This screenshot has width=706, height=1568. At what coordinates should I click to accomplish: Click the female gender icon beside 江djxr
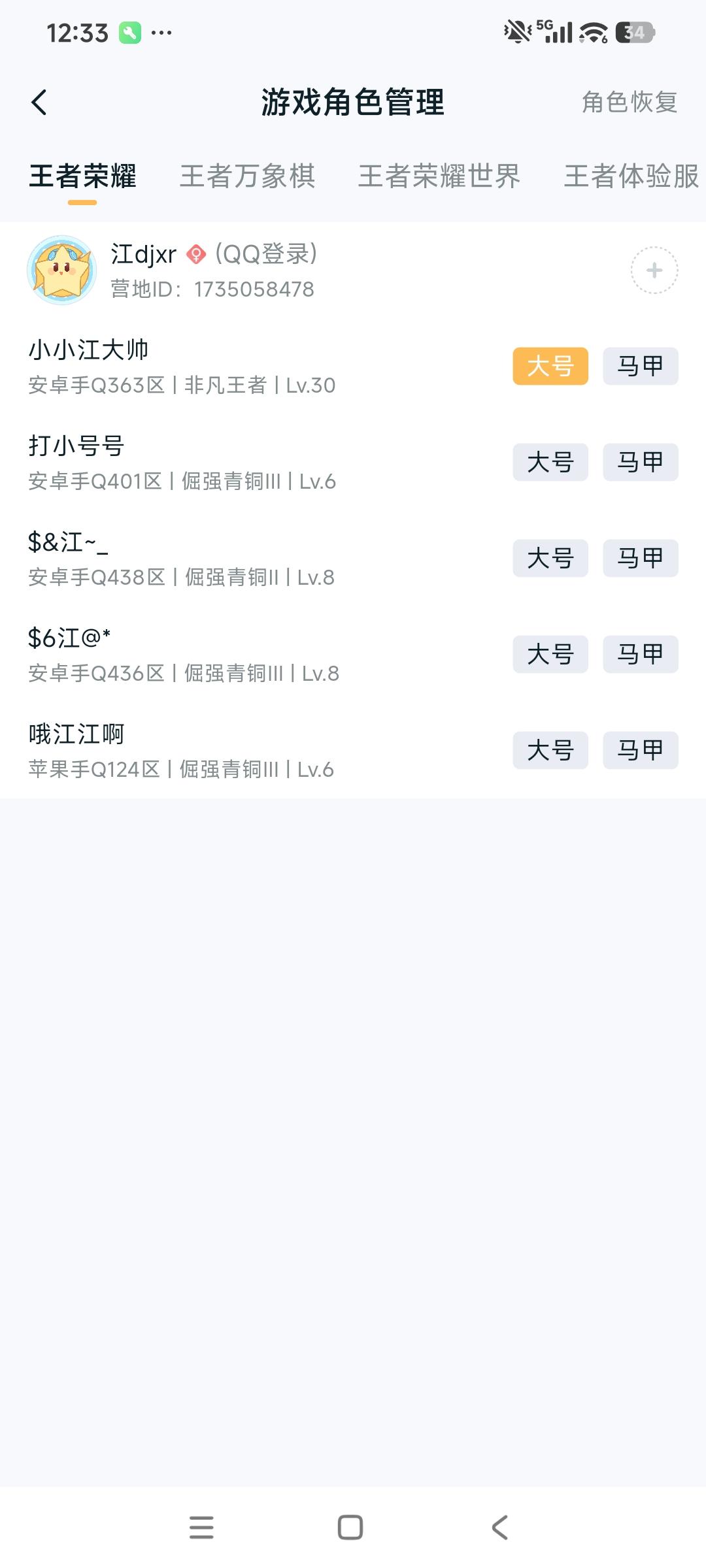coord(195,254)
